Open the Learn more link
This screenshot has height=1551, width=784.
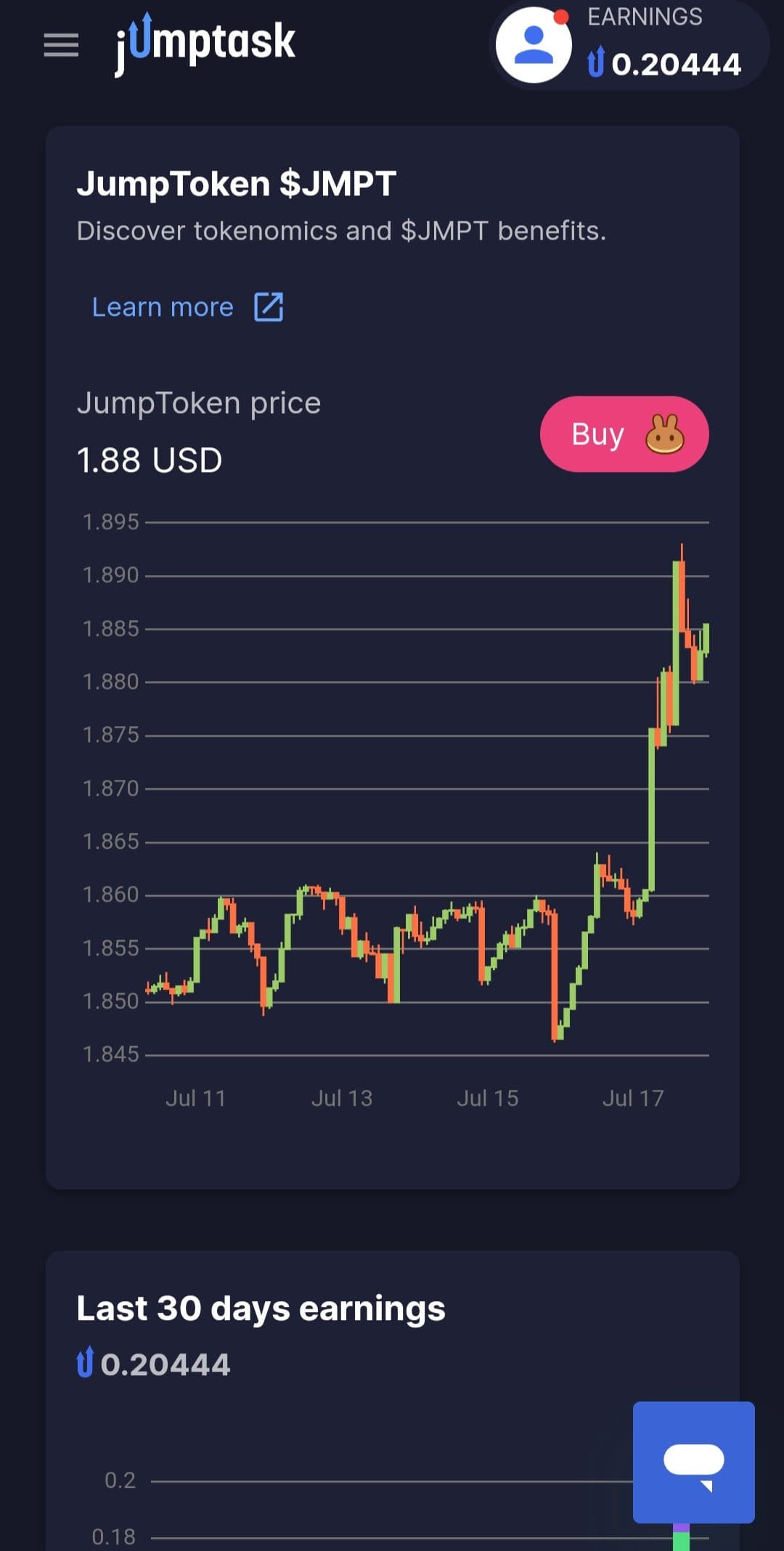188,307
